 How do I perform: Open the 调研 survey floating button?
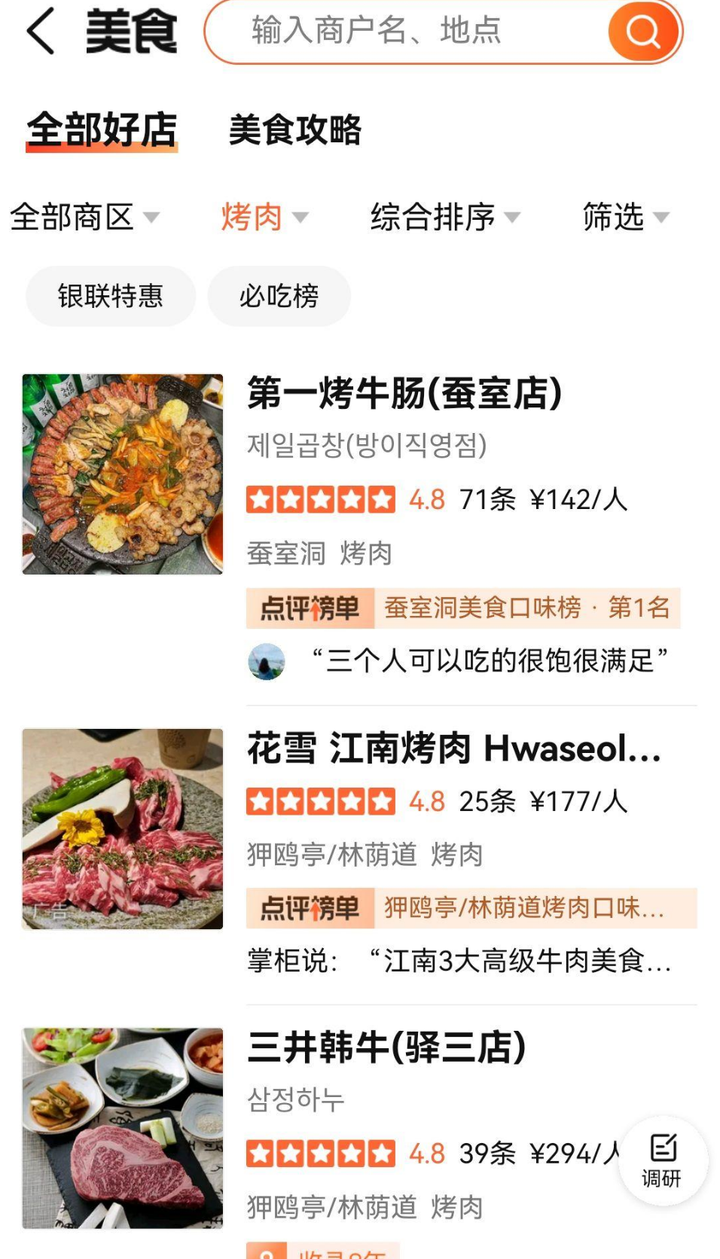point(661,1160)
